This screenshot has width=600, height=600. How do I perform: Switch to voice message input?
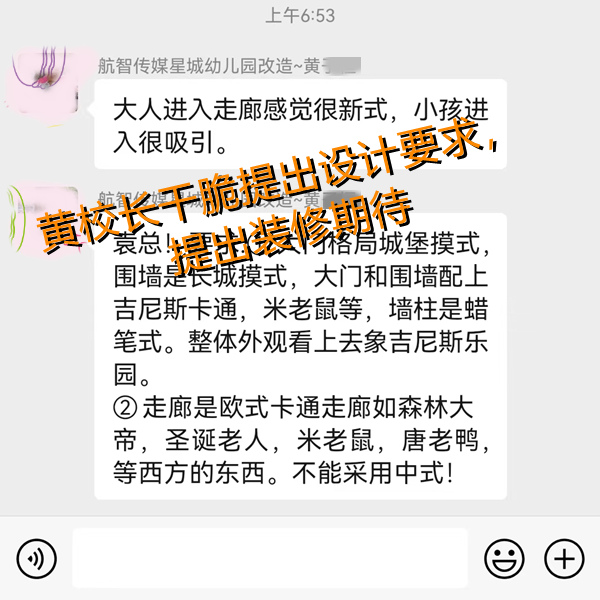tap(37, 557)
